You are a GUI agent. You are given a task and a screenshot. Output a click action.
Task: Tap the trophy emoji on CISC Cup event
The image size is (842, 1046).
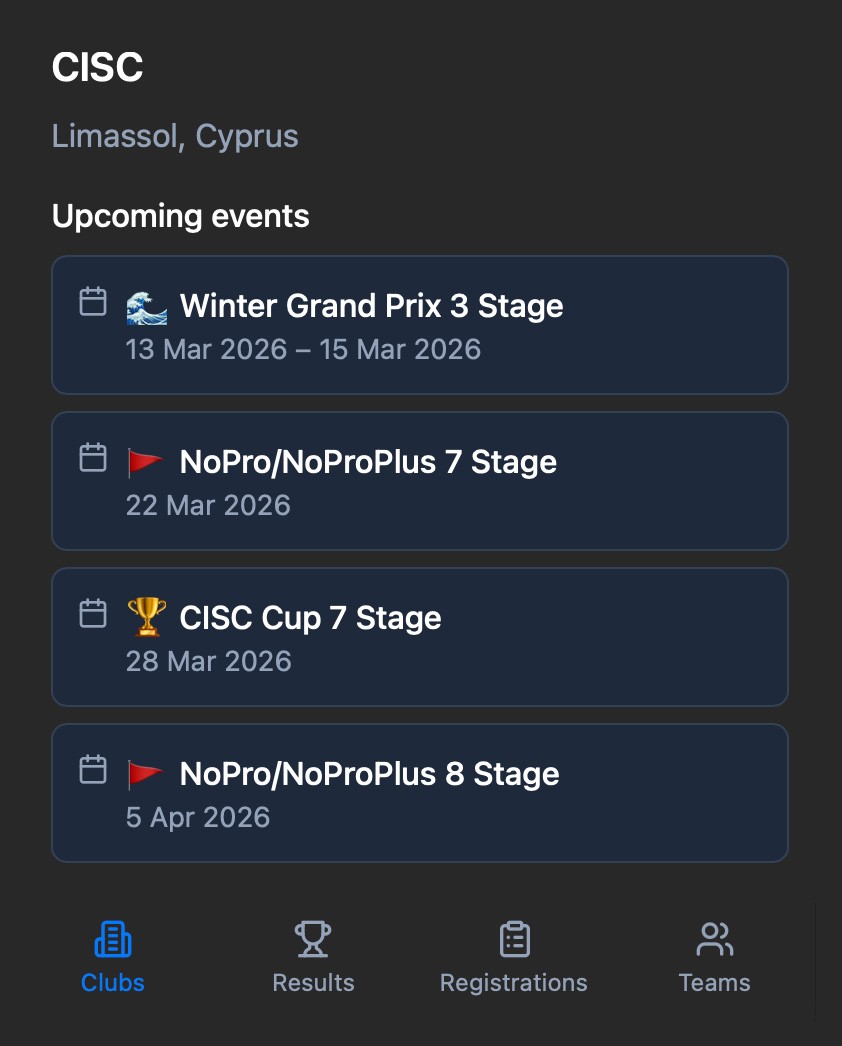tap(148, 617)
